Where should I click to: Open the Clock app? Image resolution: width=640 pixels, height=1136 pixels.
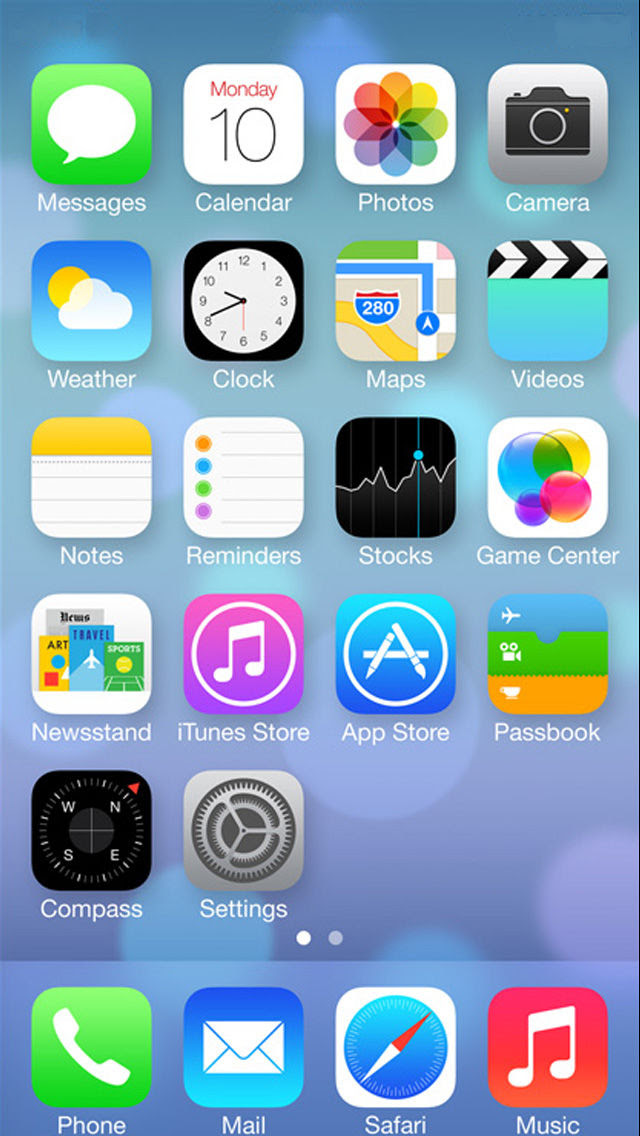click(x=243, y=300)
